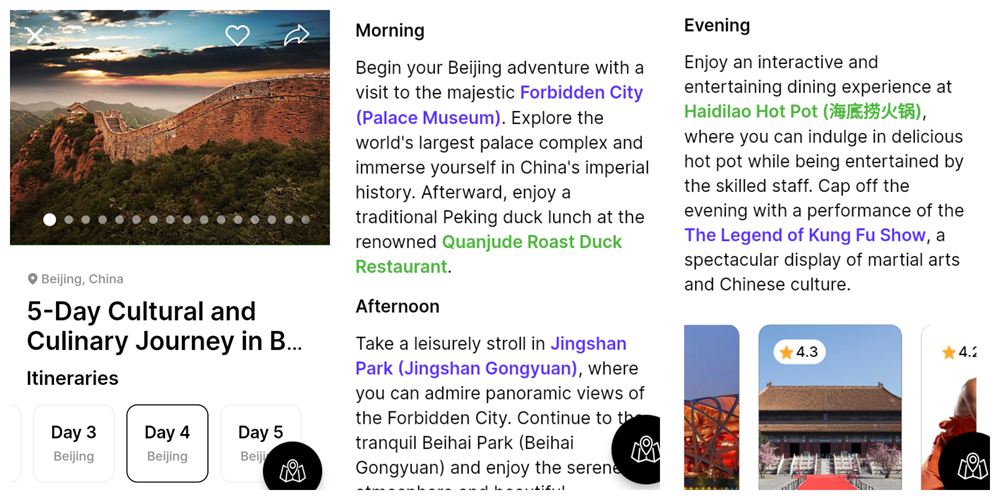This screenshot has height=500, width=1000.
Task: Open The Legend of Kung Fu Show link
Action: click(x=805, y=236)
